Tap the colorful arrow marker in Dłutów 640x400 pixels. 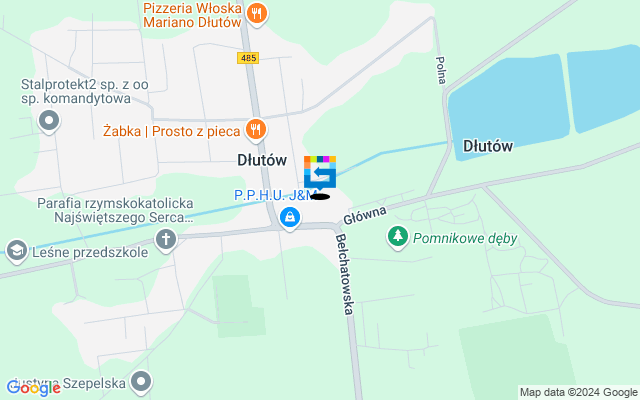point(320,173)
